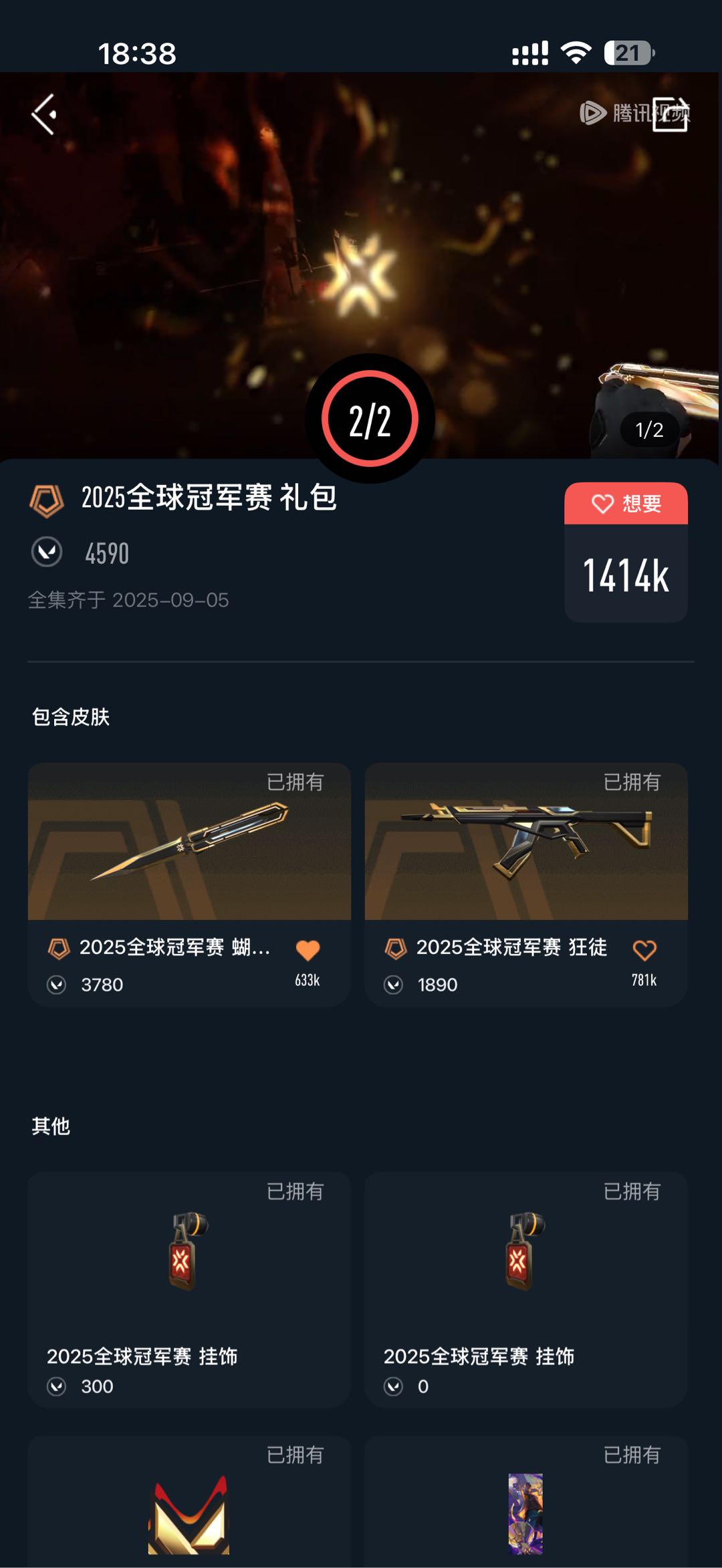Viewport: 722px width, 1568px height.
Task: Open the 挂饰 card priced 300
Action: click(x=189, y=1289)
